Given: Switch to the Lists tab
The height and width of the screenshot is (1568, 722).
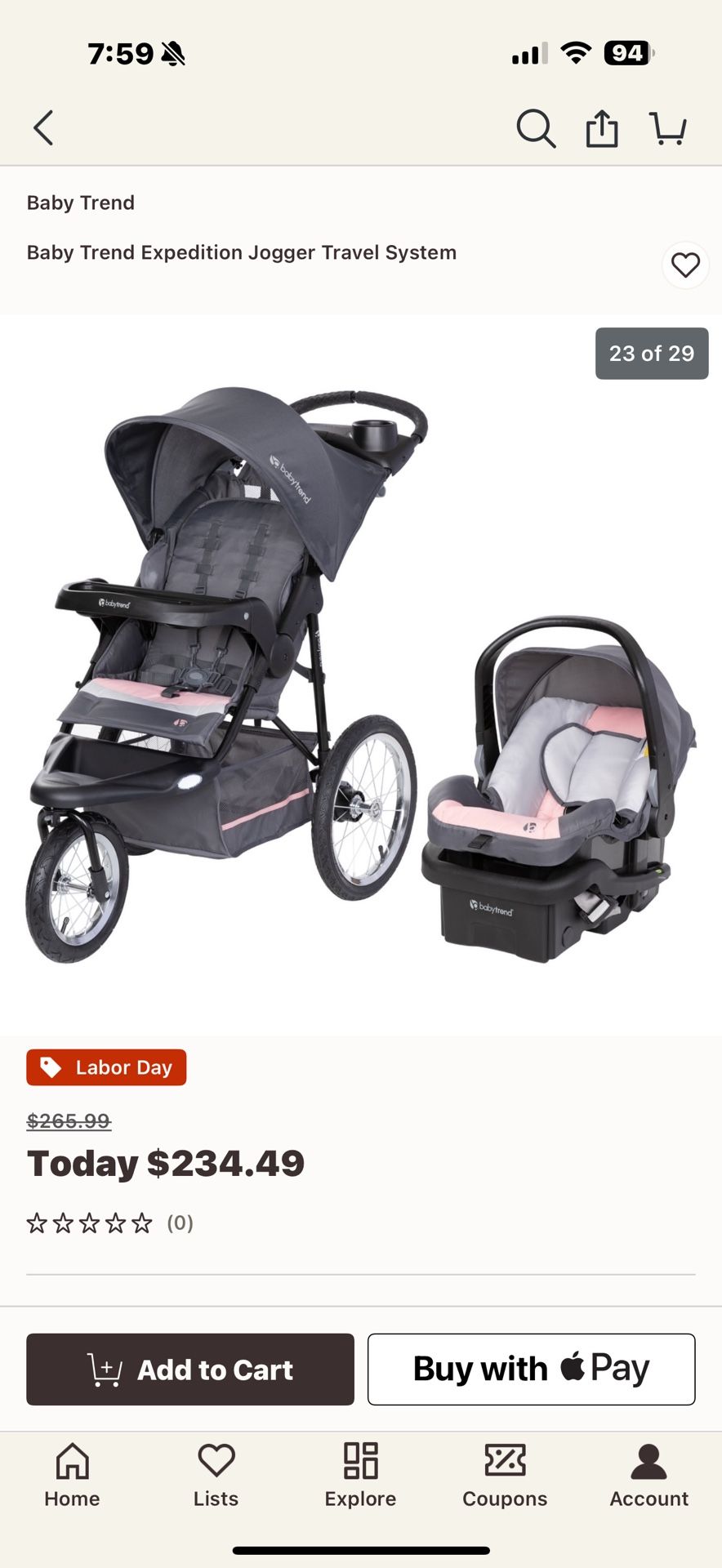Looking at the screenshot, I should pos(216,1475).
